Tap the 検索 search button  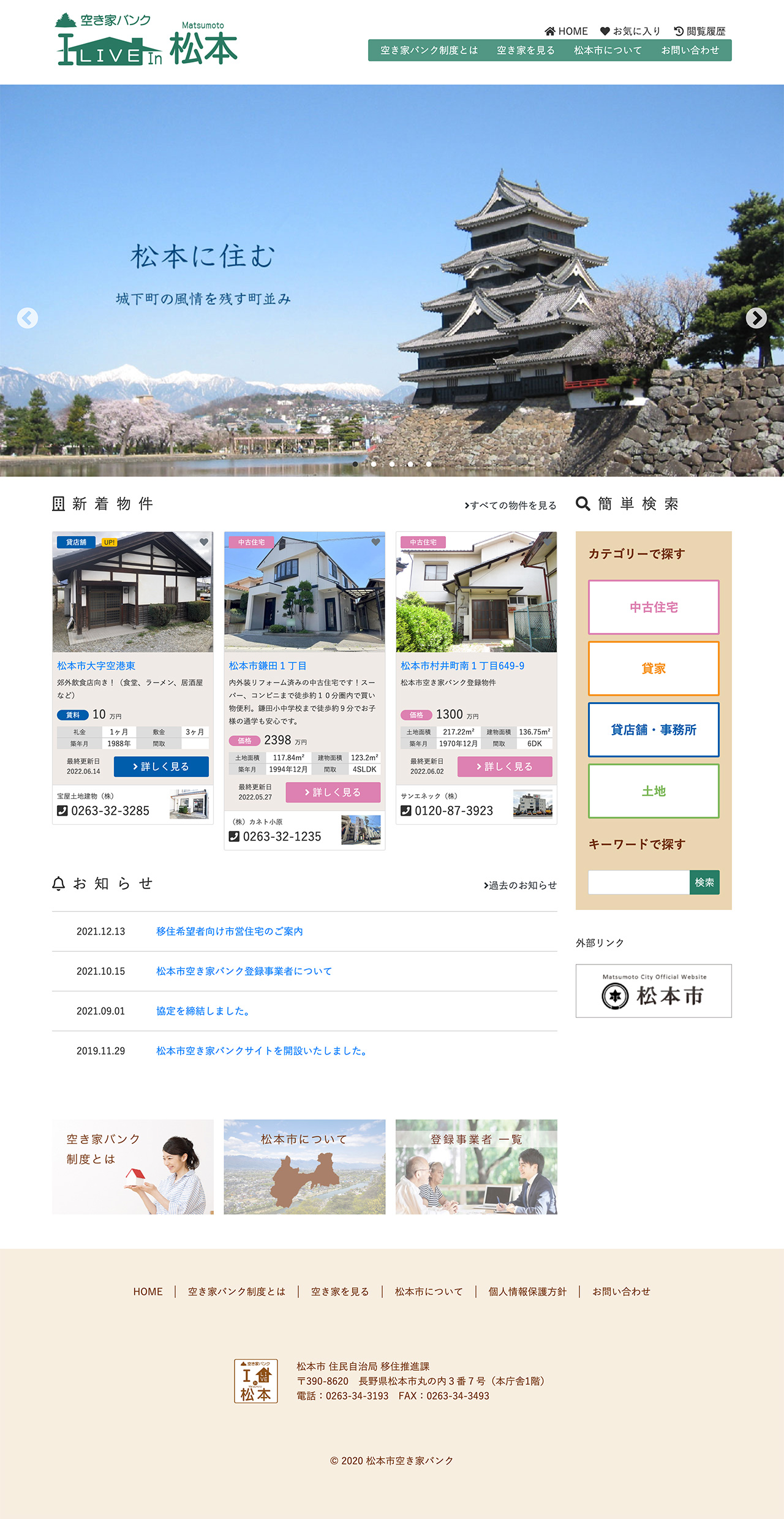pyautogui.click(x=704, y=882)
